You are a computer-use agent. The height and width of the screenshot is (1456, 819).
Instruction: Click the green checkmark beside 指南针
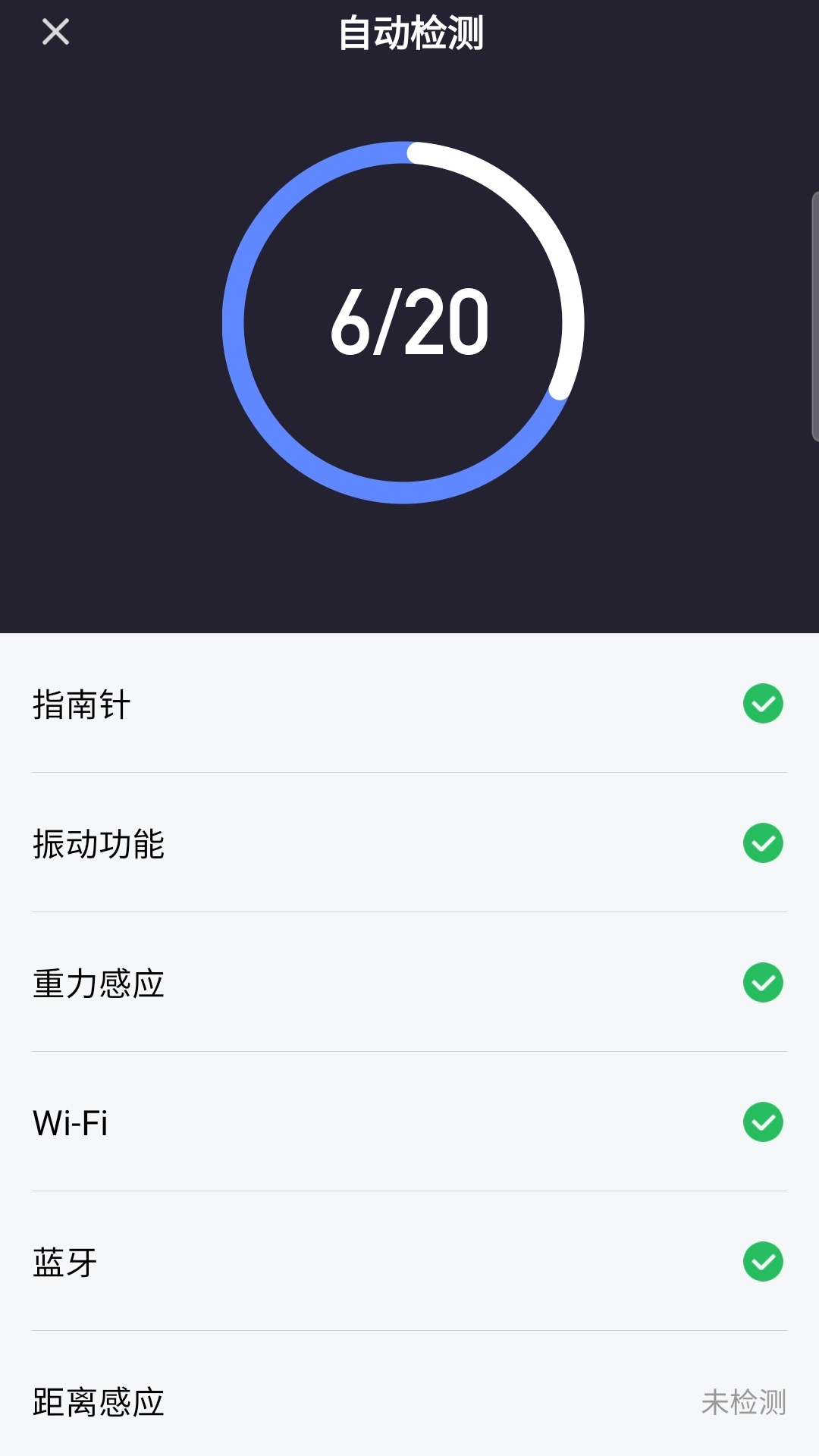tap(763, 704)
